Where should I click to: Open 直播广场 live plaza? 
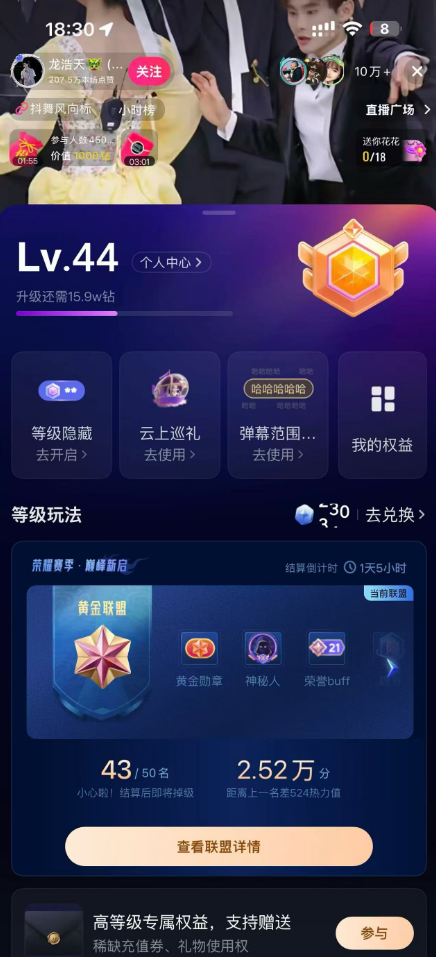click(394, 109)
